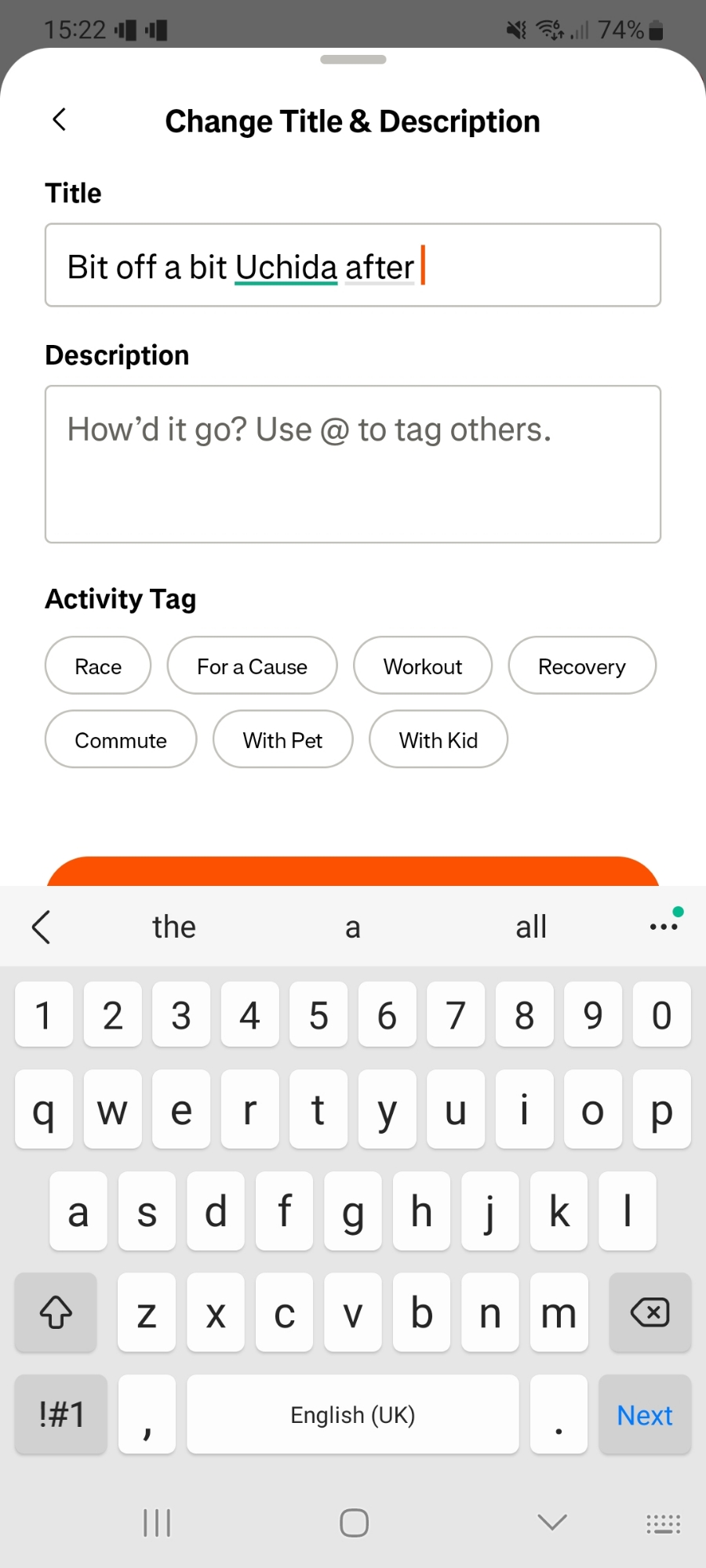The height and width of the screenshot is (1568, 706).
Task: Insert the keyboard suggestion "all"
Action: coord(531,927)
